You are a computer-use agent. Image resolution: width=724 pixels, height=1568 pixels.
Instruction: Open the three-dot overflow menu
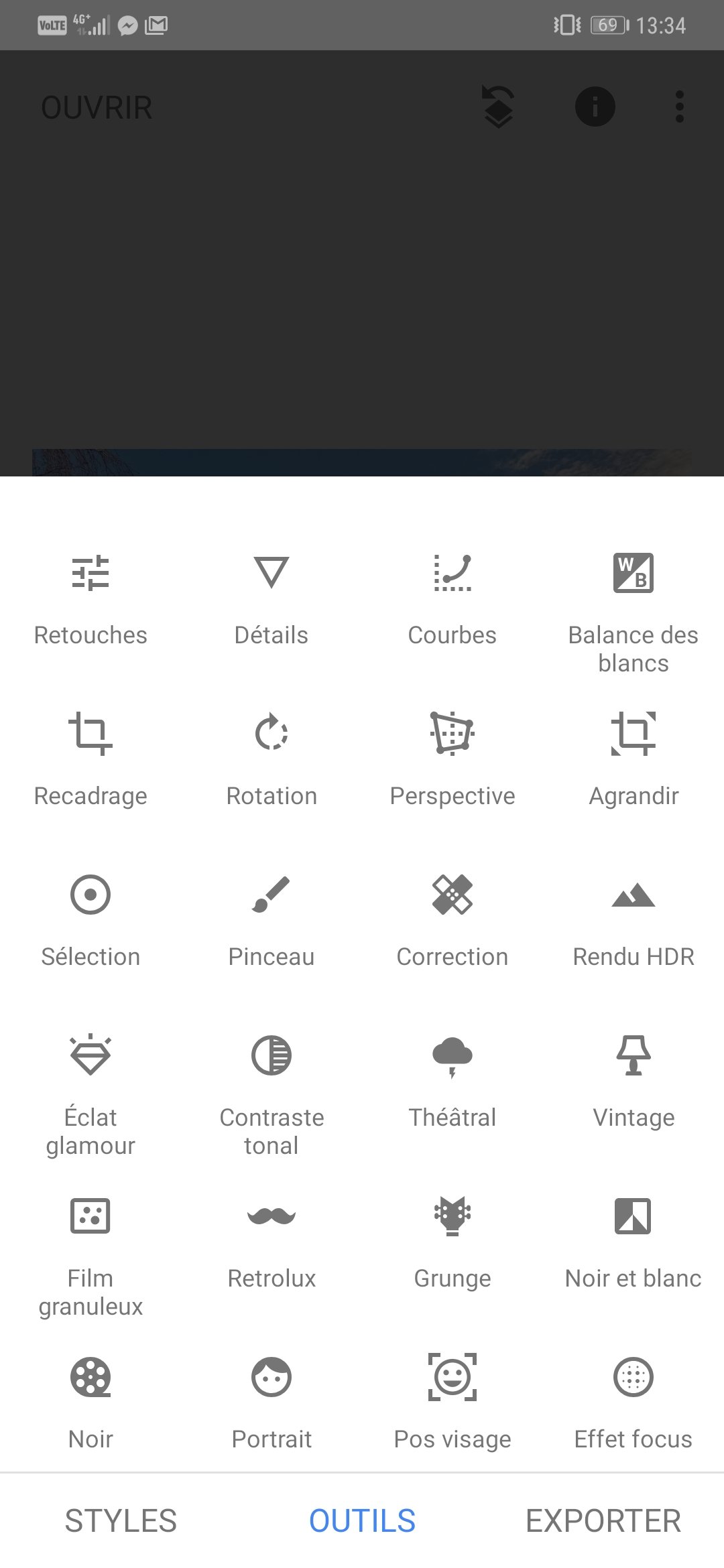click(680, 107)
